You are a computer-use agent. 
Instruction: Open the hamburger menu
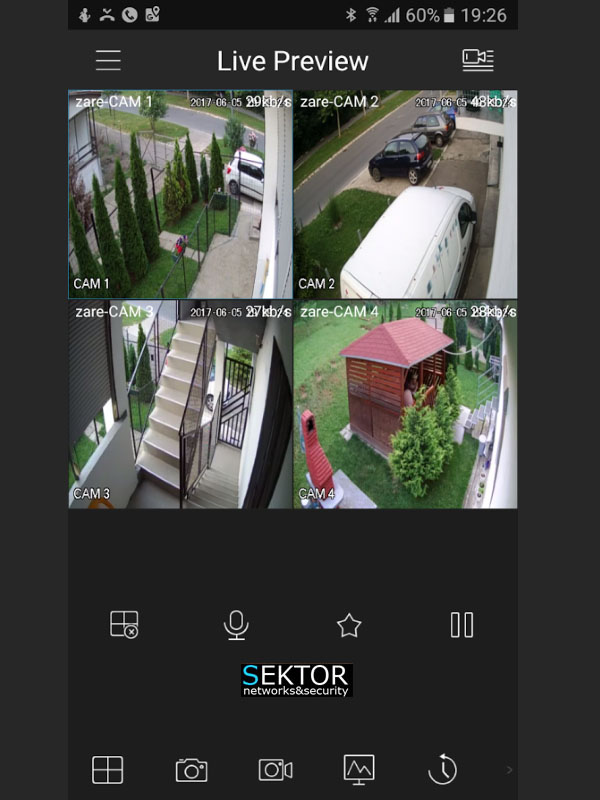pos(108,60)
